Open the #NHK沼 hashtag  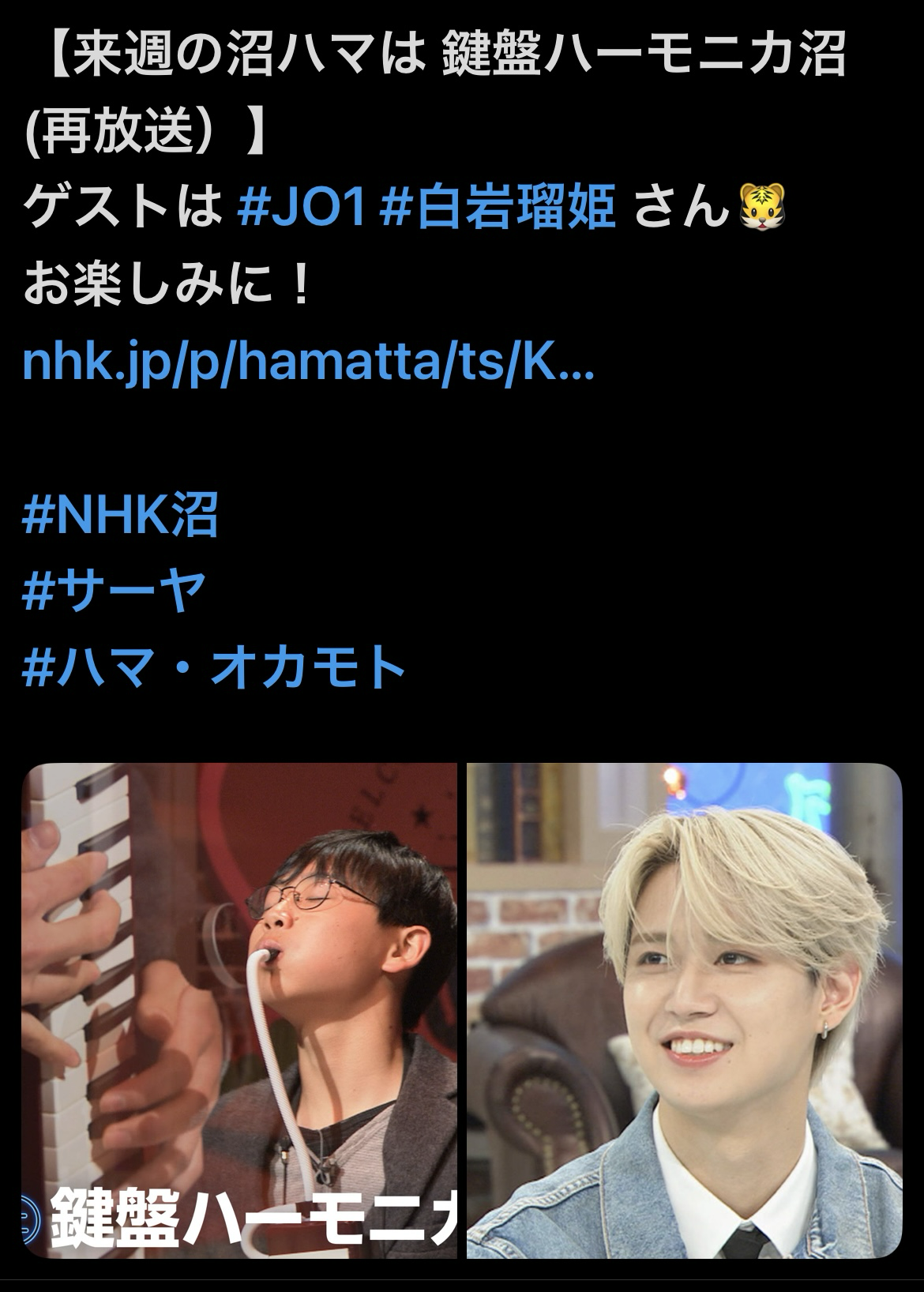click(120, 515)
